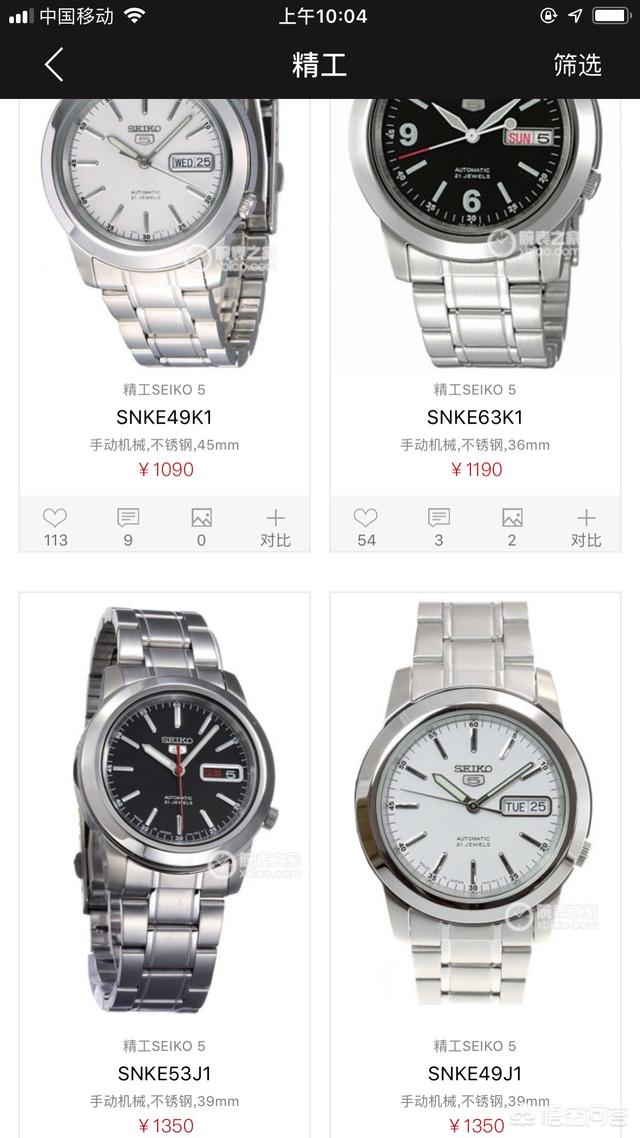Like the SNKE63K1 watch
The height and width of the screenshot is (1138, 640).
tap(366, 526)
